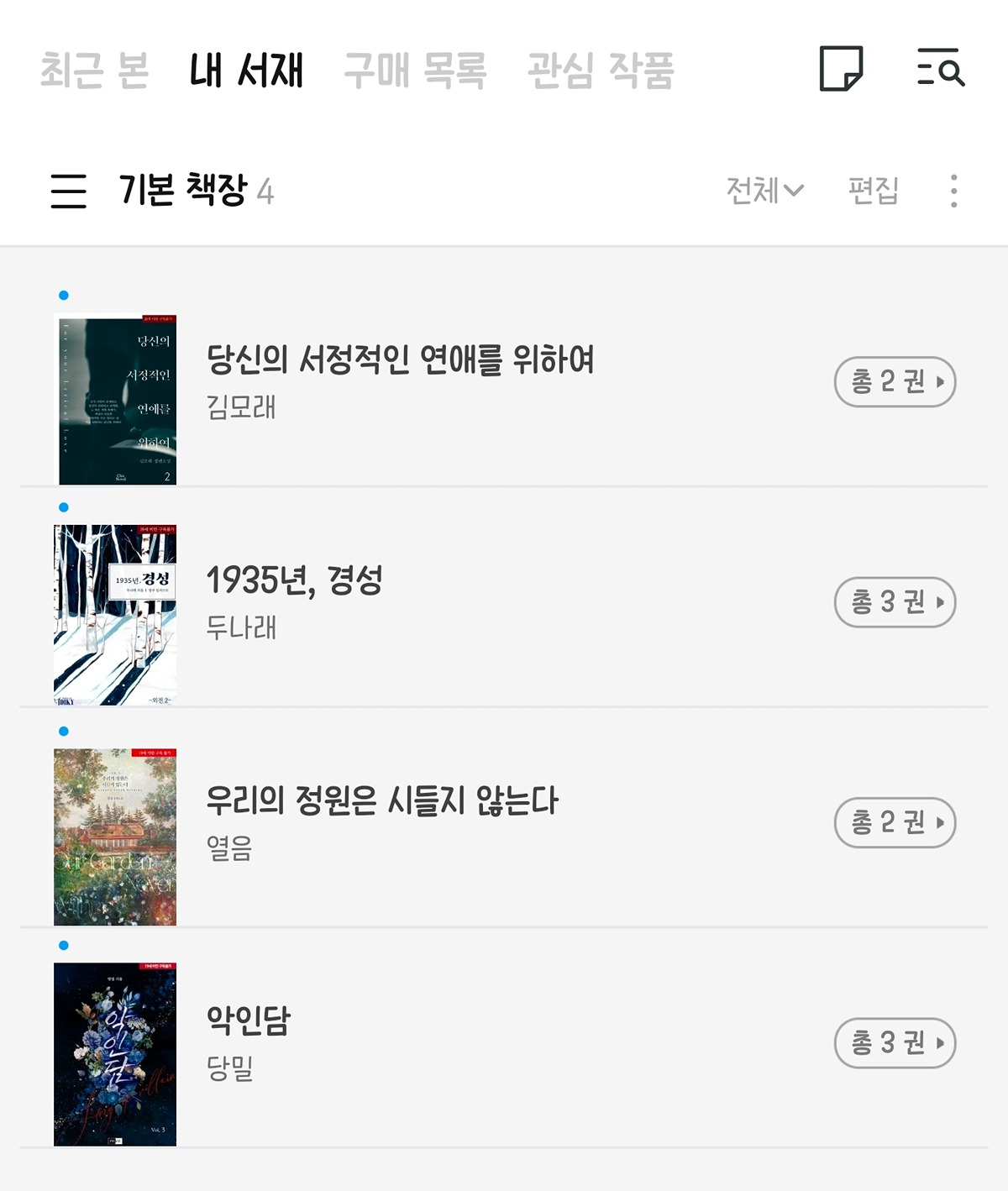
Task: Open the book 1935년, 경성
Action: point(294,581)
